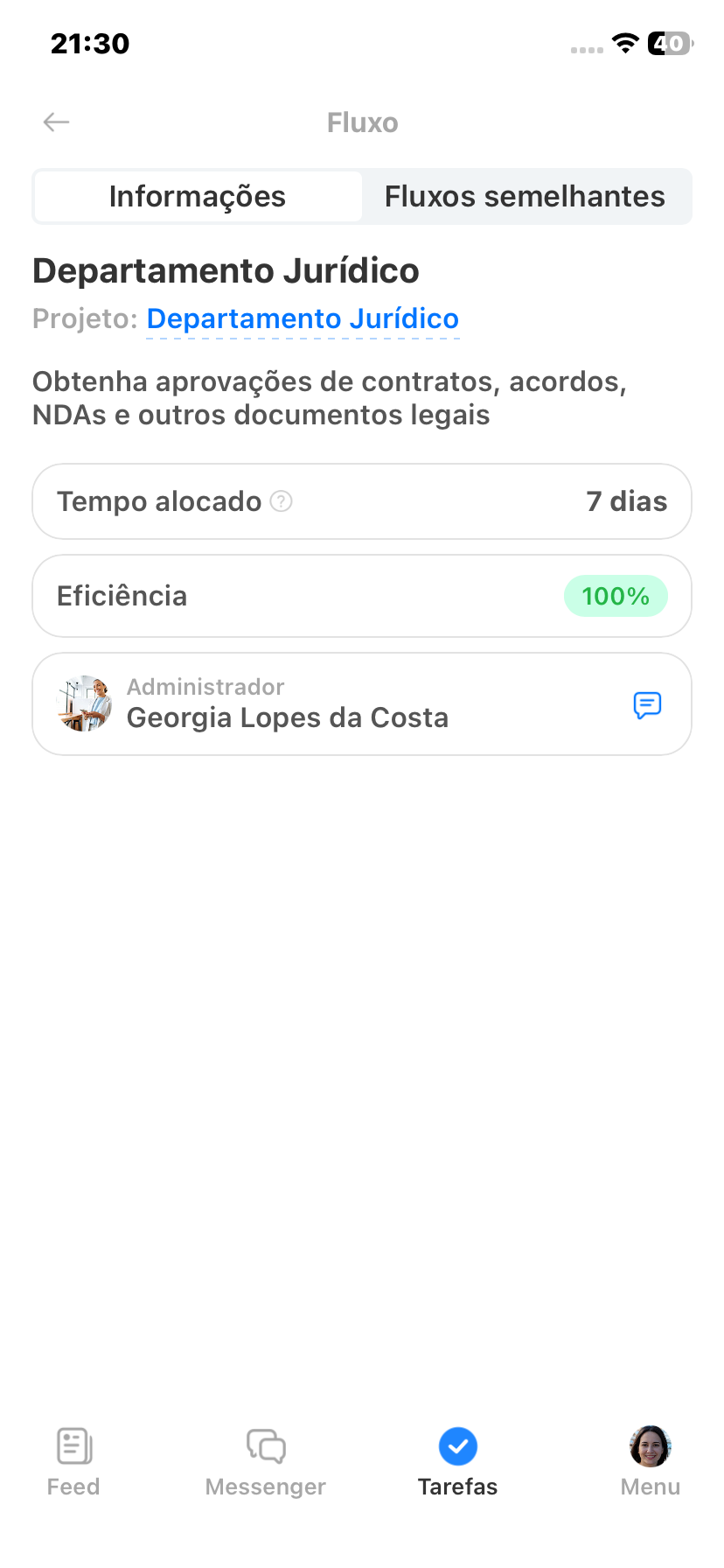Open the Departamento Jurídico project link
Screen dimensions: 724x1568
[303, 319]
